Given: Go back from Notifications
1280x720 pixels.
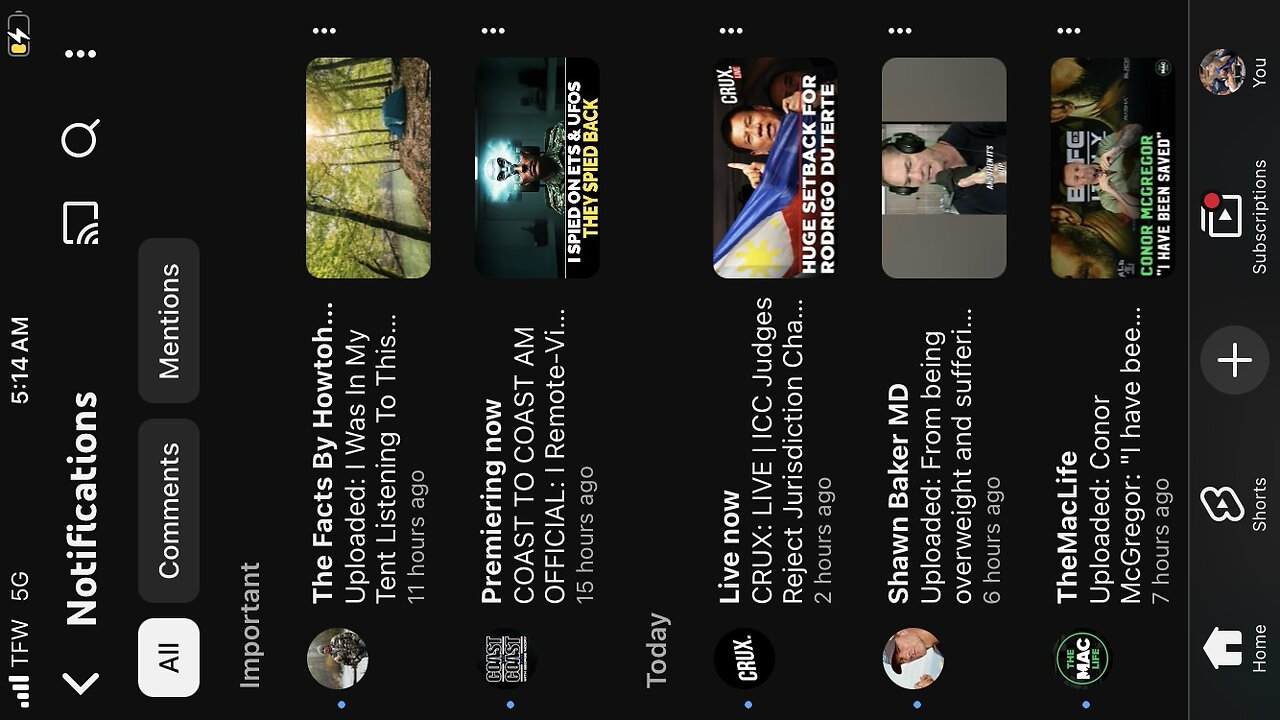Looking at the screenshot, I should pyautogui.click(x=80, y=683).
